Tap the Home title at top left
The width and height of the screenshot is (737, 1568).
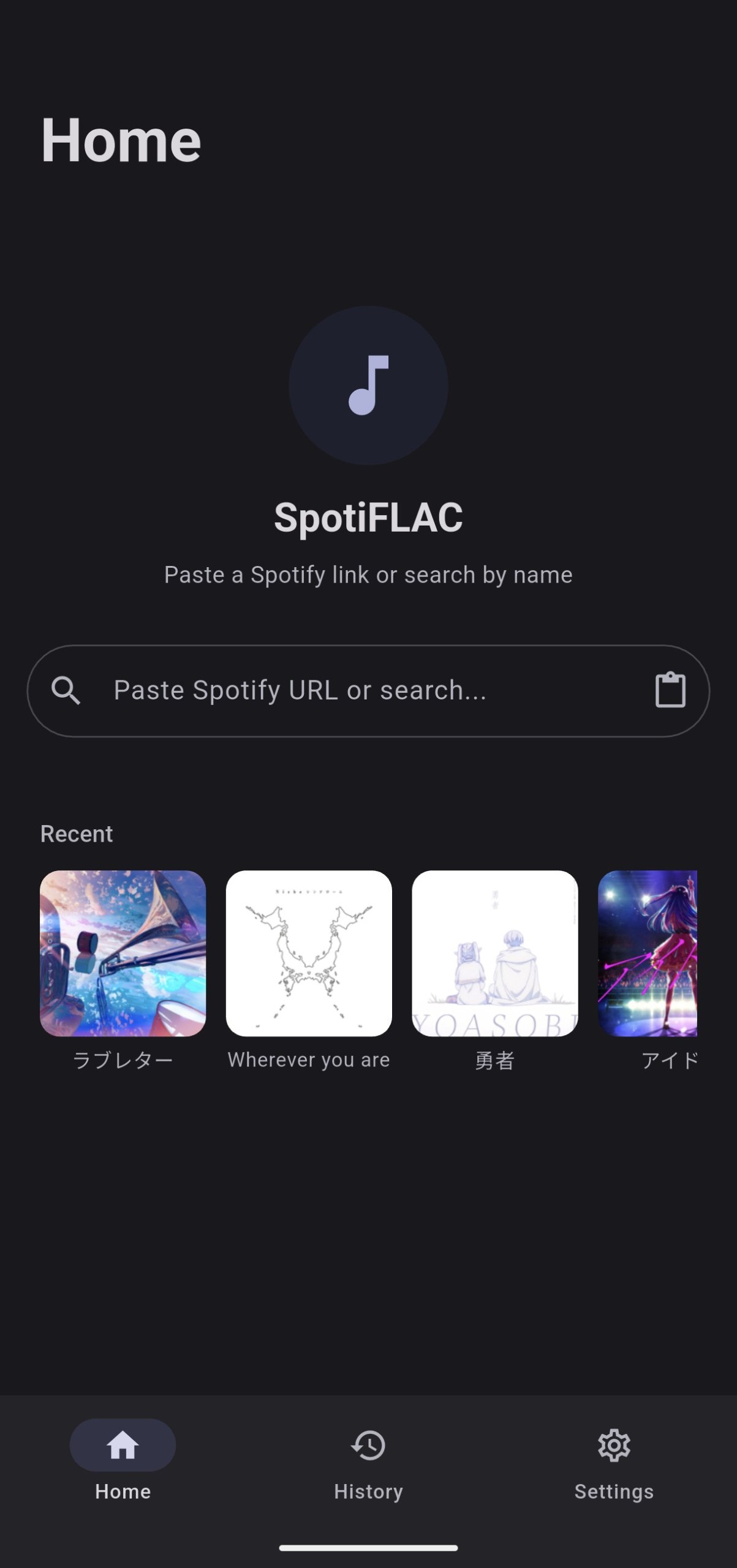point(120,140)
